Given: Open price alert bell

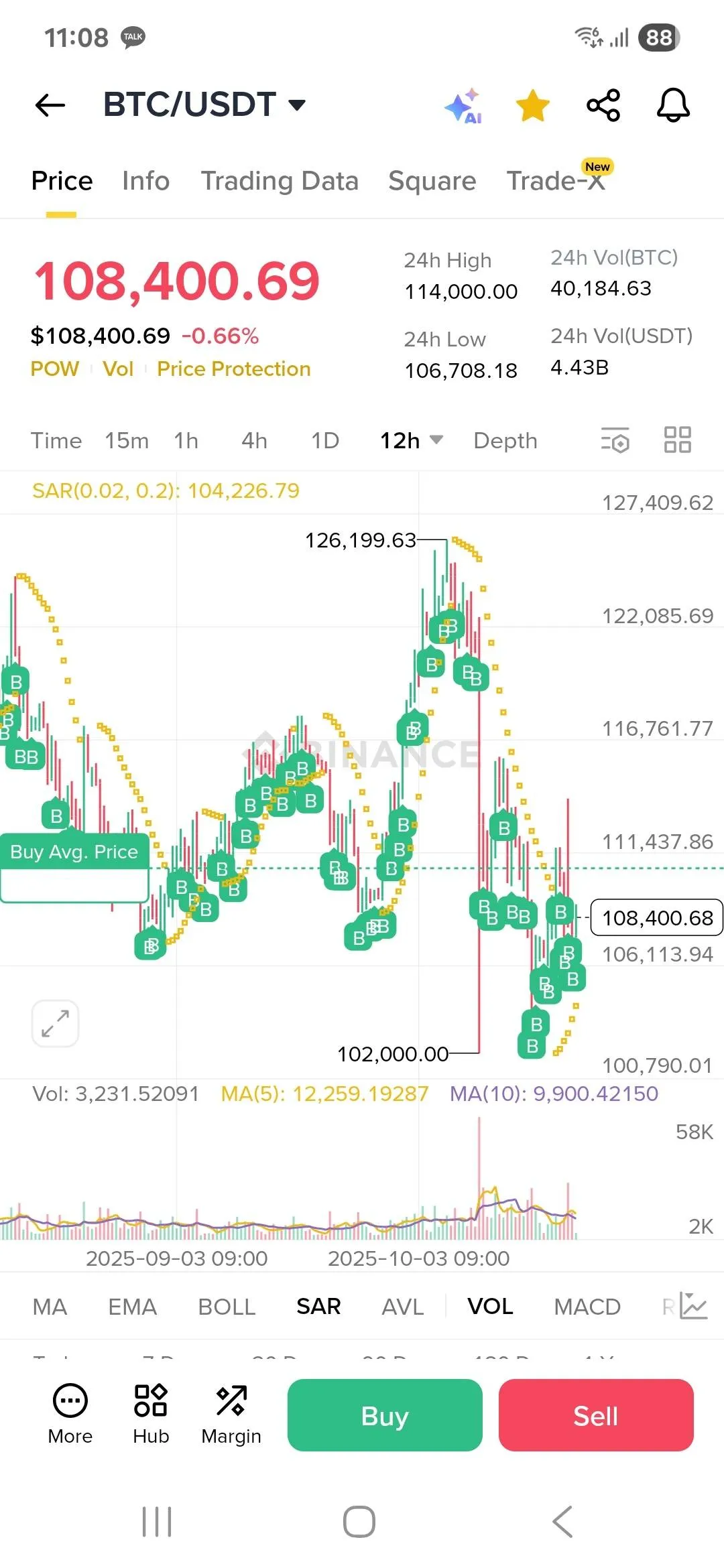Looking at the screenshot, I should [x=672, y=105].
